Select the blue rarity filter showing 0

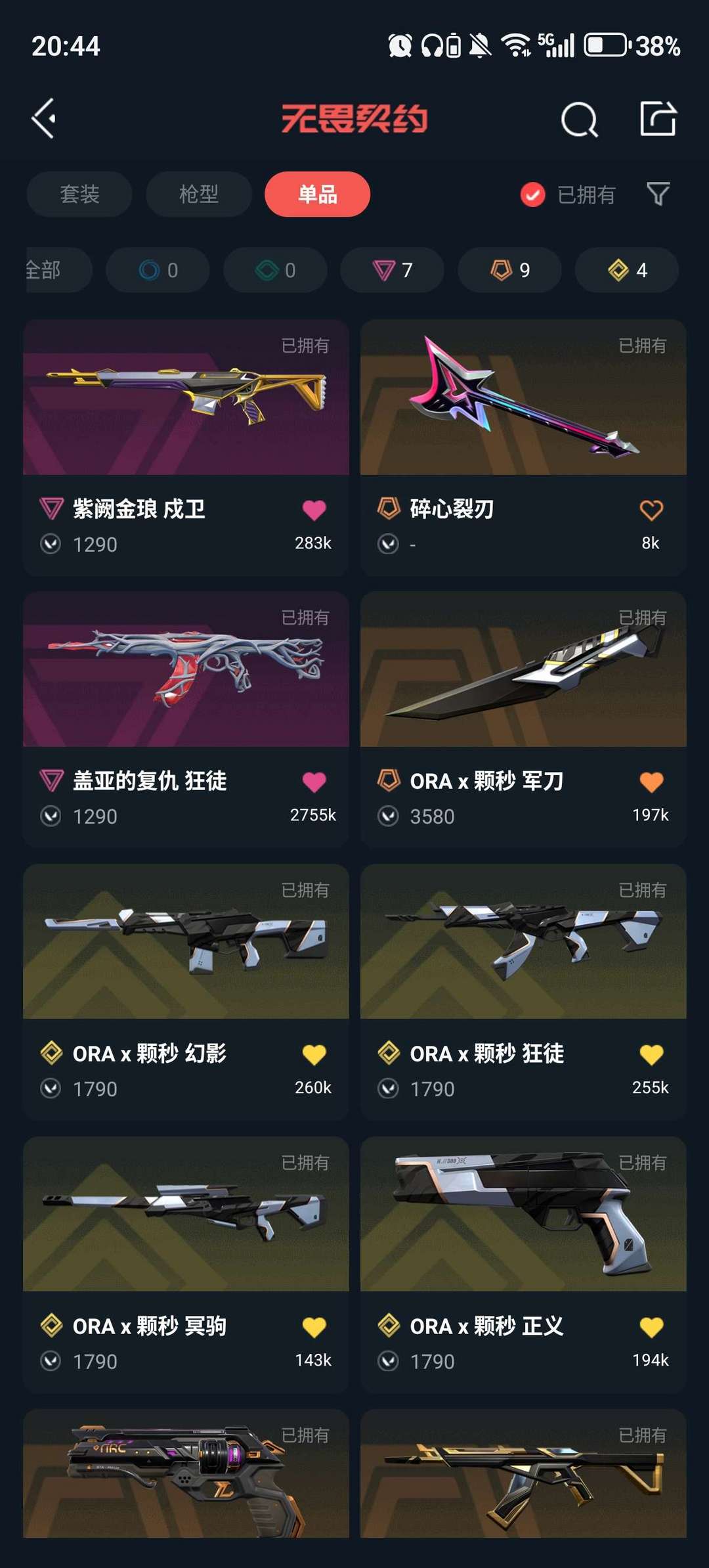click(x=158, y=269)
